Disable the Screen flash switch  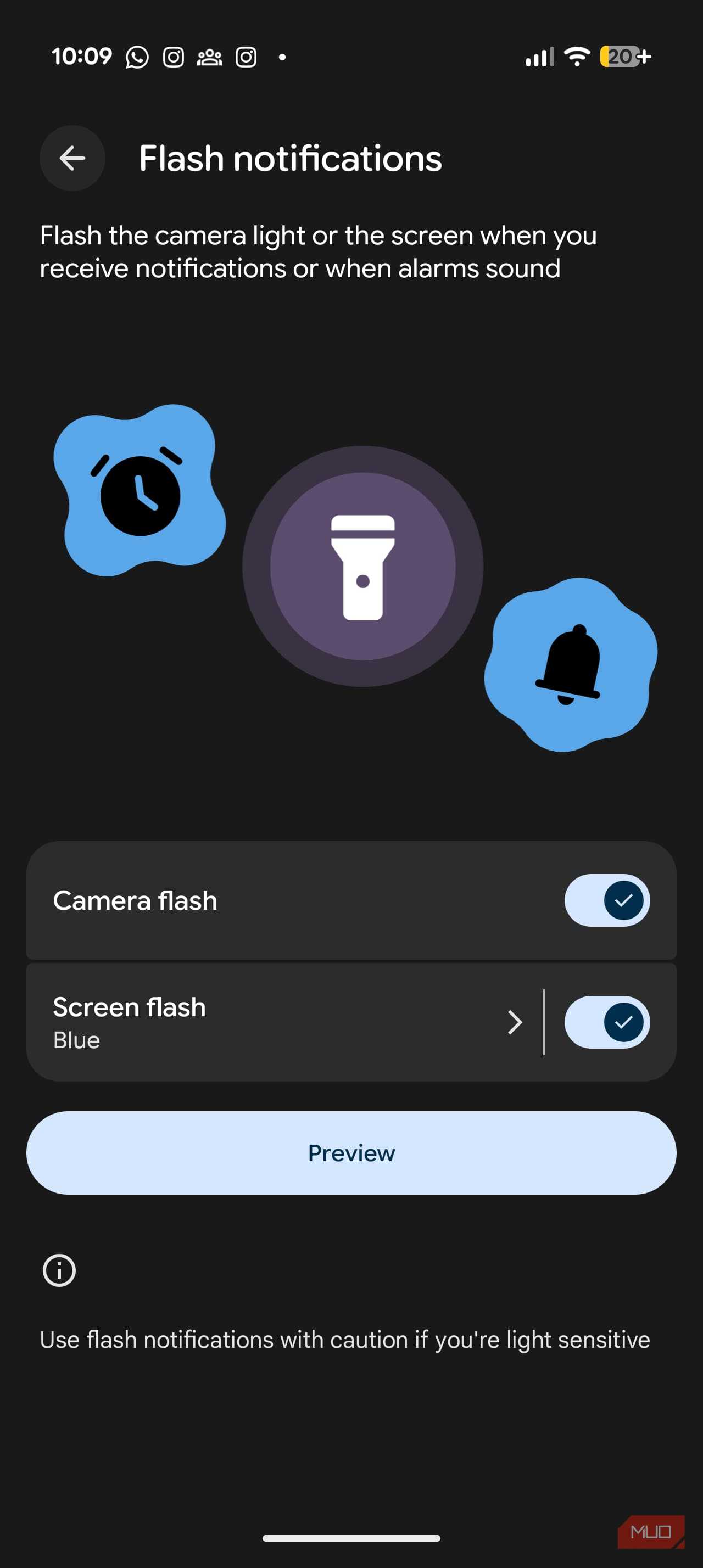(606, 1022)
